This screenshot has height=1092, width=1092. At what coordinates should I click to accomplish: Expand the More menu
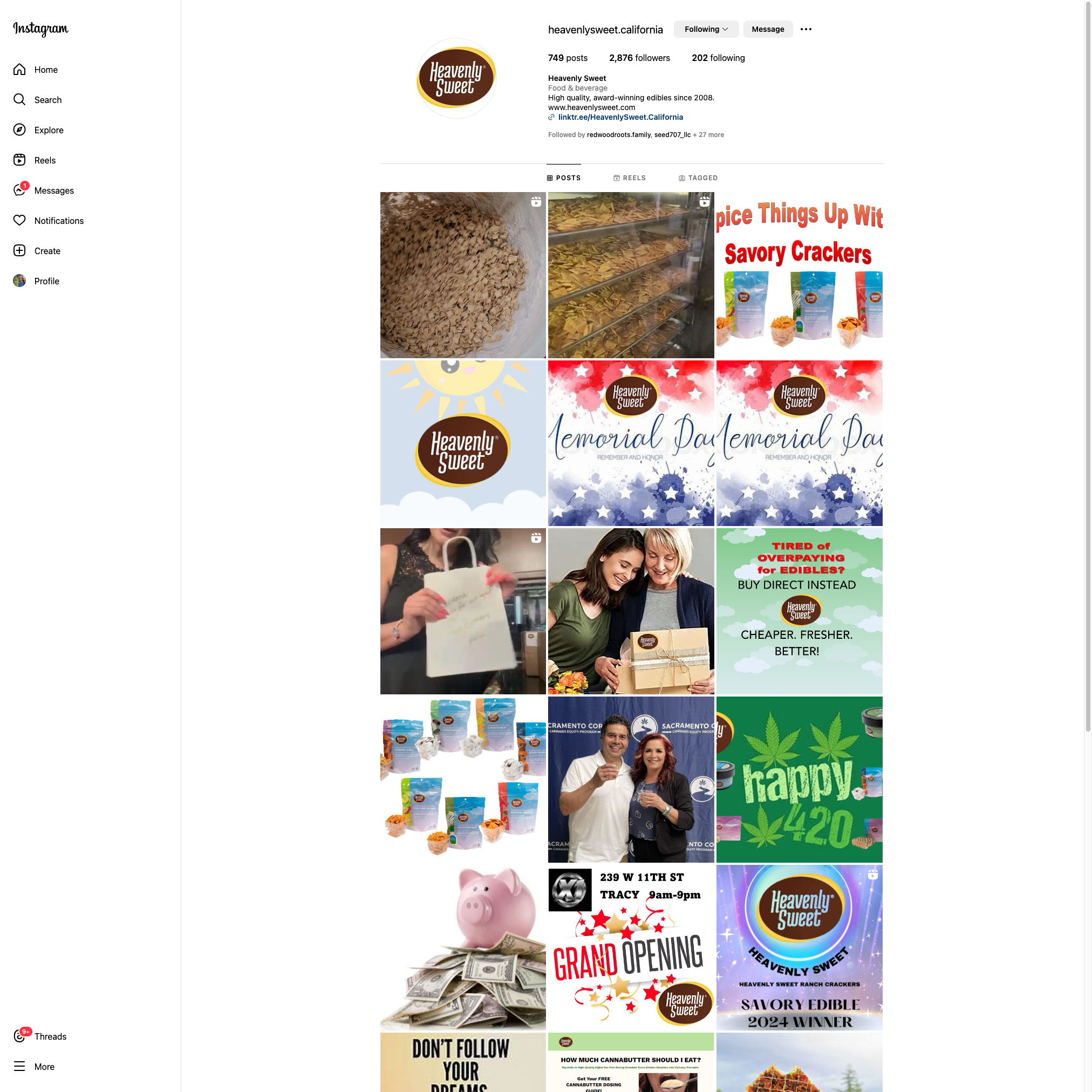(x=44, y=1067)
